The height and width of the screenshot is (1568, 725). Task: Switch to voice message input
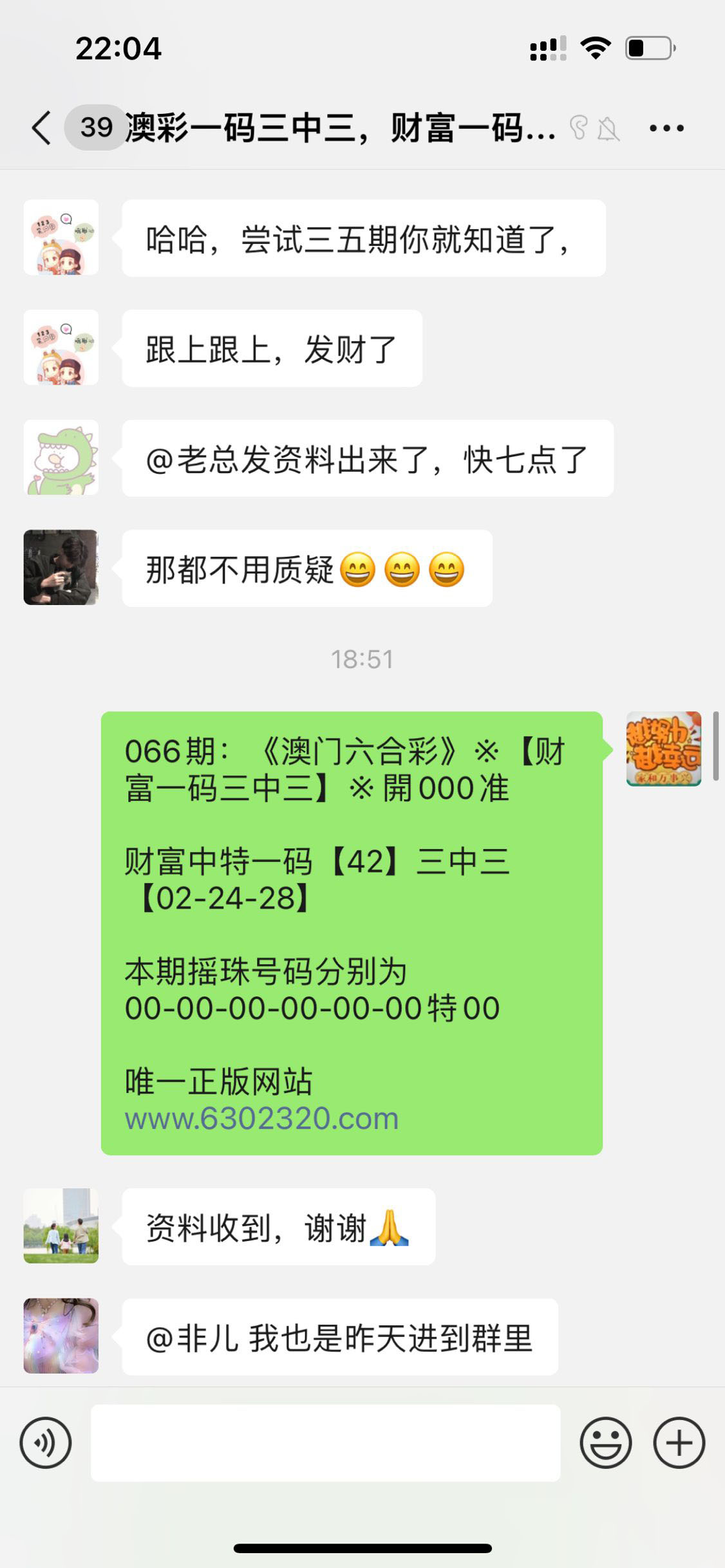click(45, 1442)
